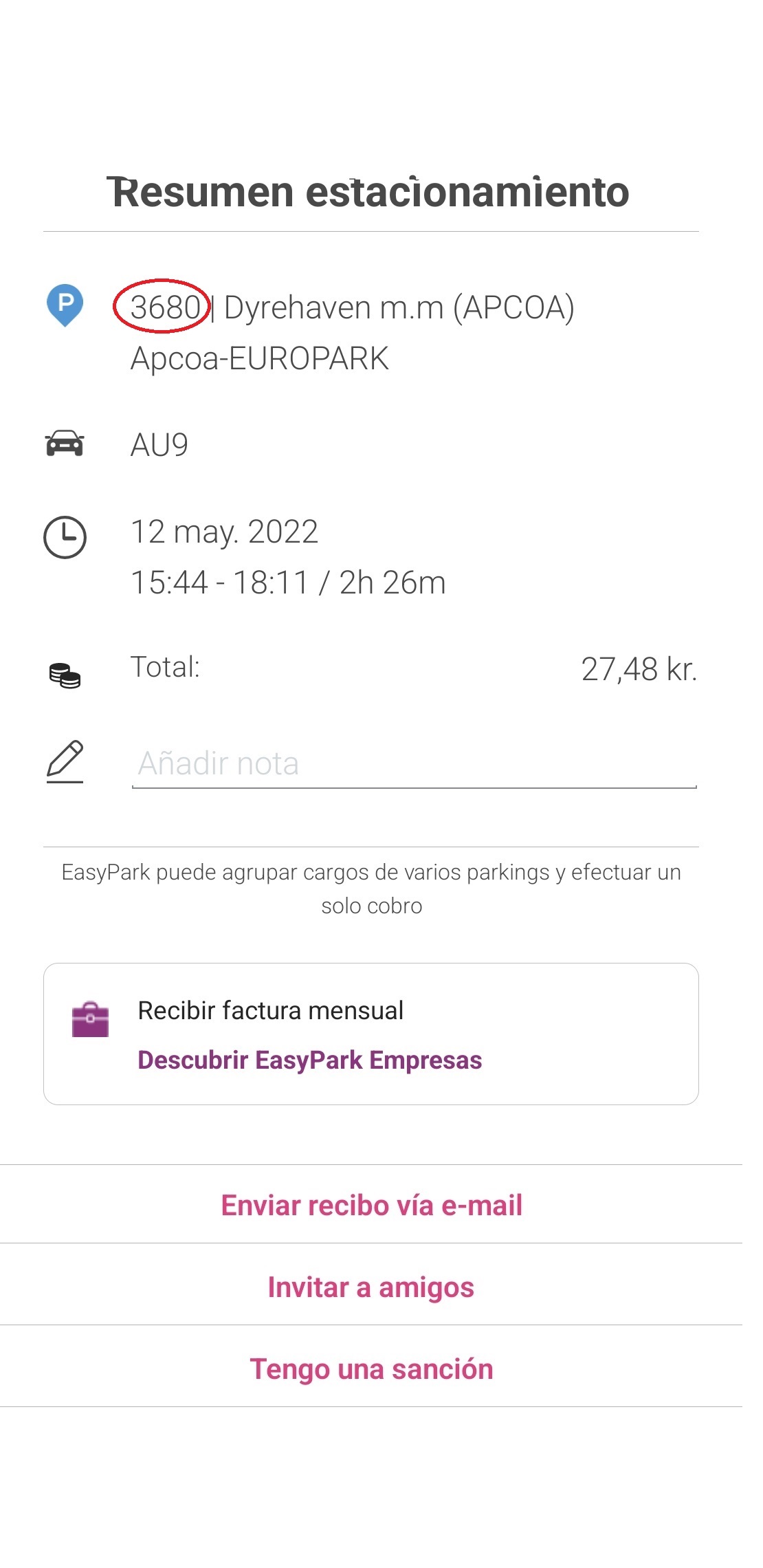
Task: Select Invitar a amigos
Action: (x=371, y=1287)
